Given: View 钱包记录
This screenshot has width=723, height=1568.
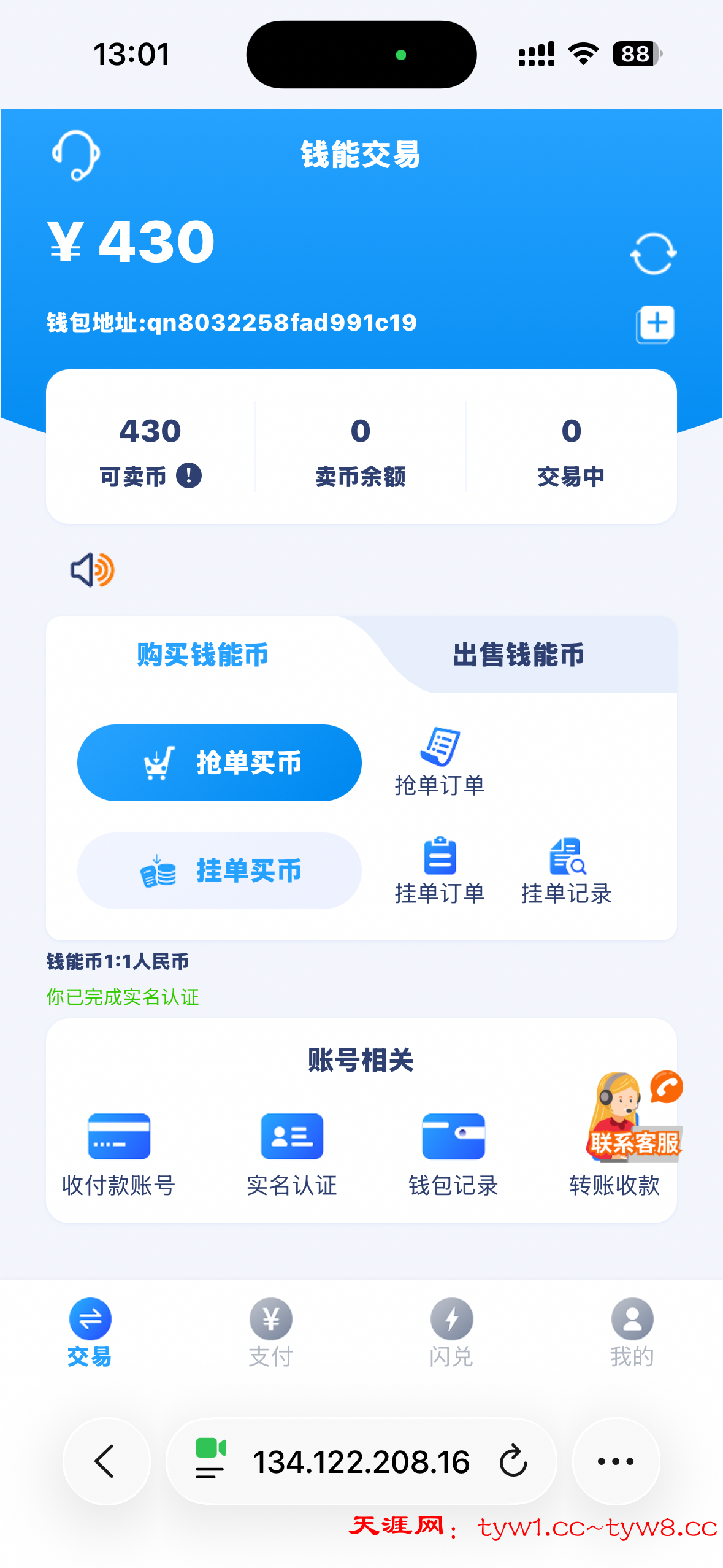Looking at the screenshot, I should (453, 1153).
